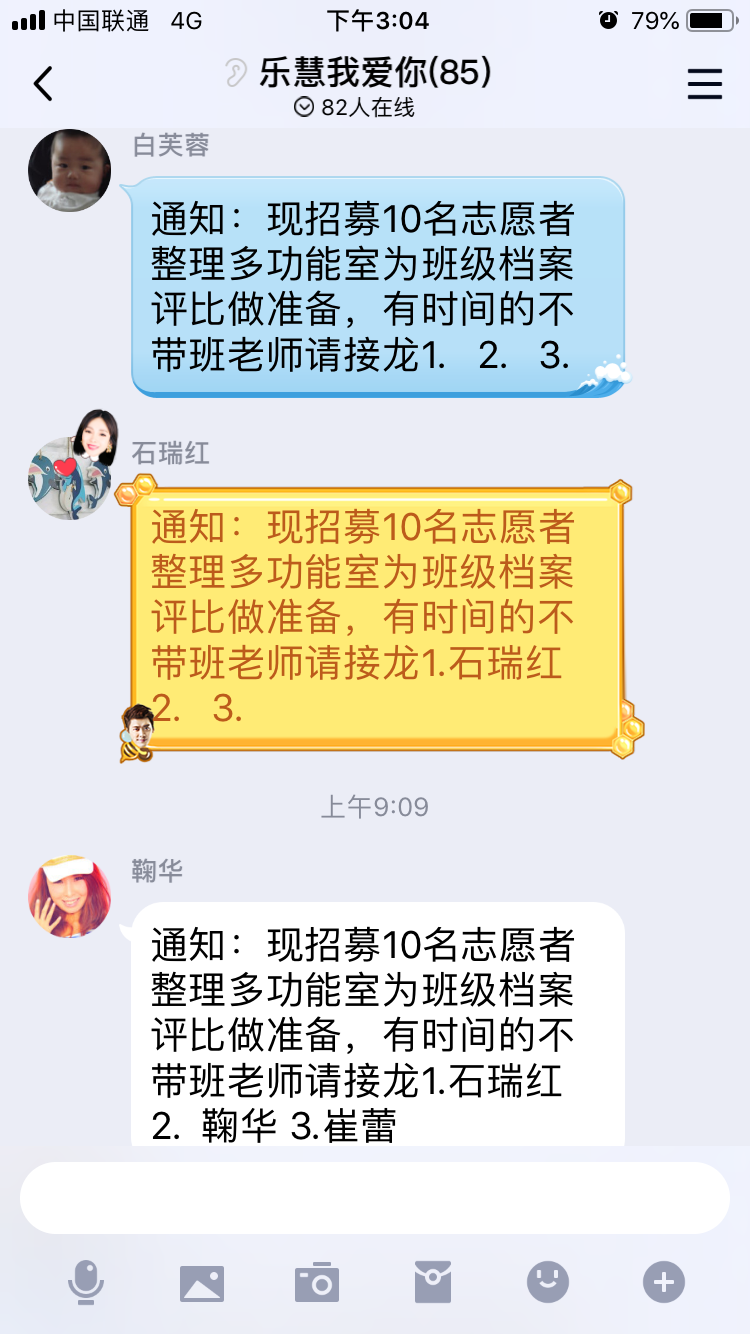The width and height of the screenshot is (750, 1334).
Task: Focus the message input field
Action: pyautogui.click(x=375, y=1198)
